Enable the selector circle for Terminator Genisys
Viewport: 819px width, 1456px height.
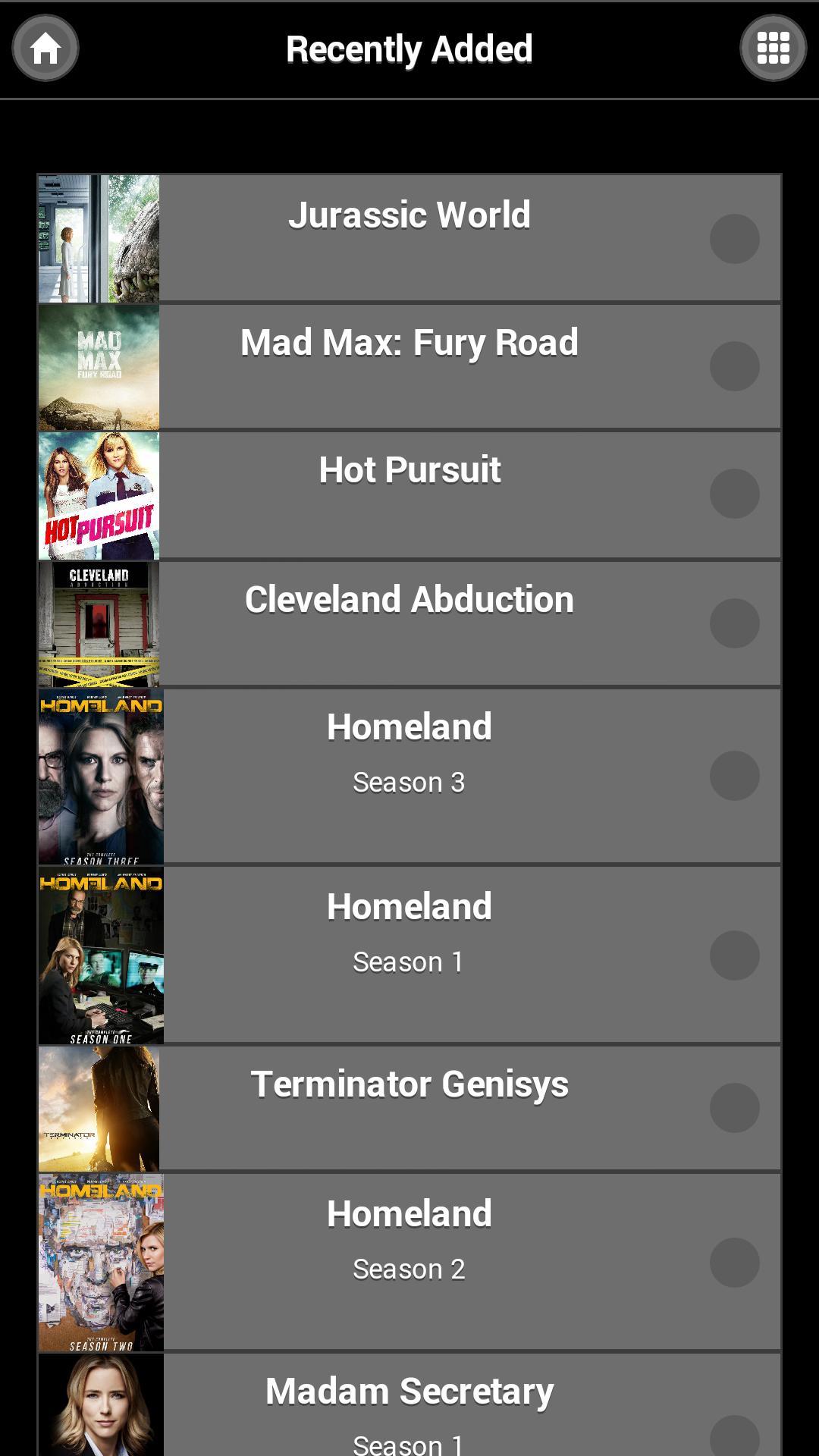[x=734, y=1106]
